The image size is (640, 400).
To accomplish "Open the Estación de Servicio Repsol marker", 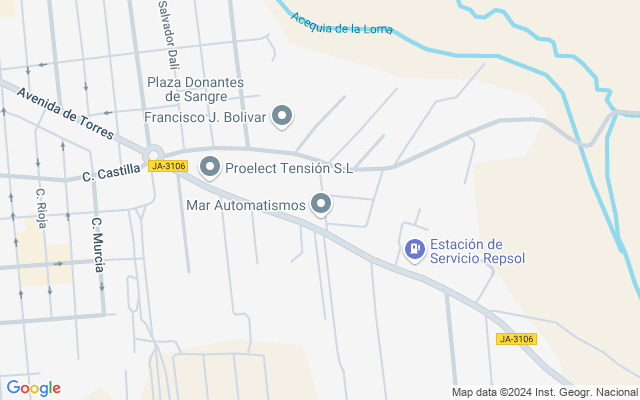I will (415, 249).
